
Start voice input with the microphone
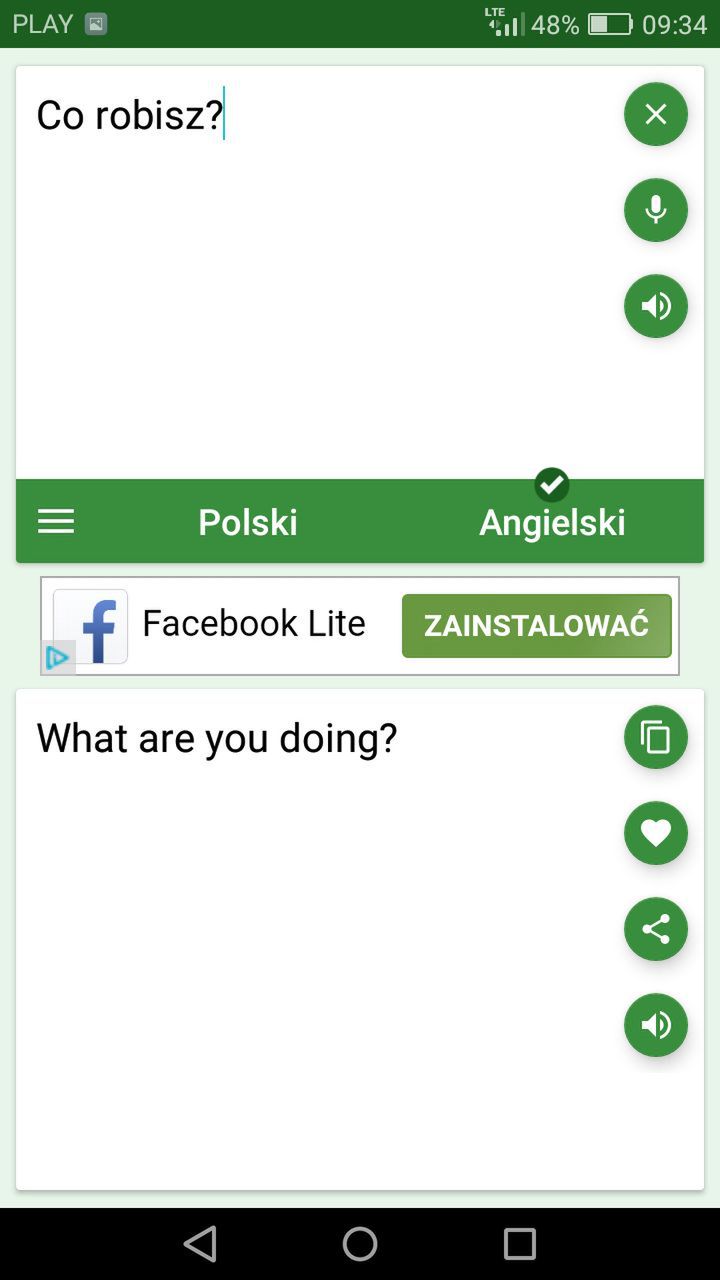click(656, 210)
